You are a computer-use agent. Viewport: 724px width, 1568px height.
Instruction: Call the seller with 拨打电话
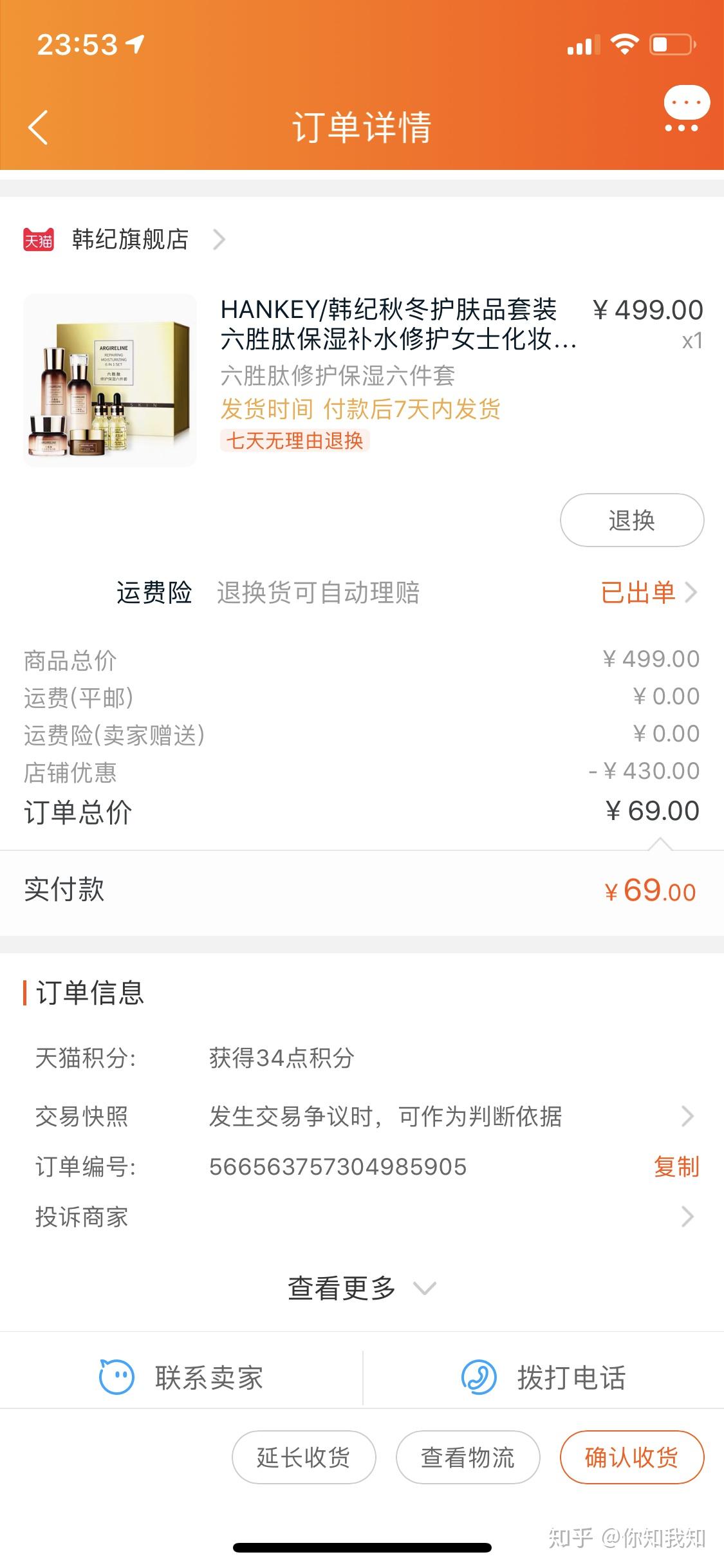(544, 1377)
